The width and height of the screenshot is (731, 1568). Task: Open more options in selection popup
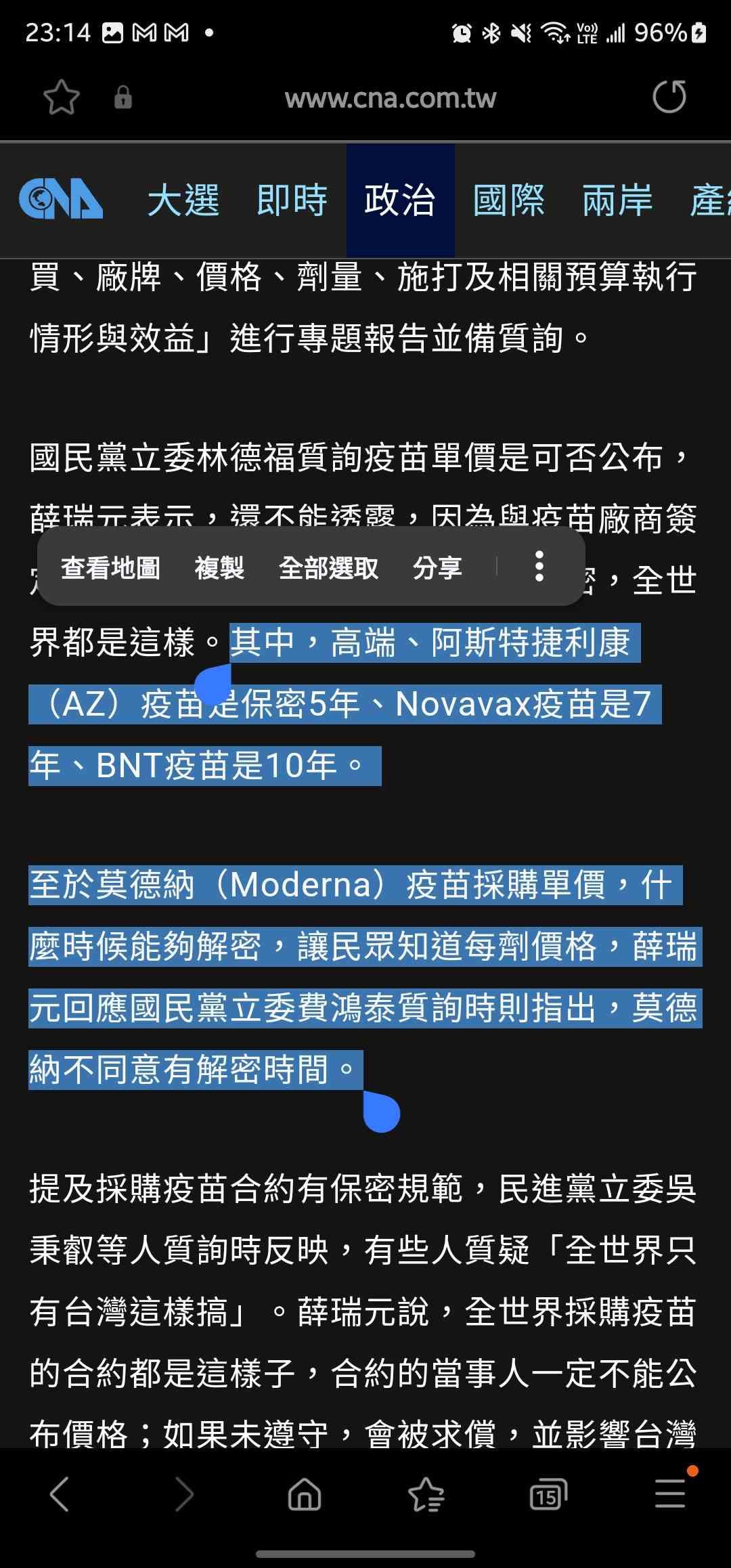coord(539,566)
